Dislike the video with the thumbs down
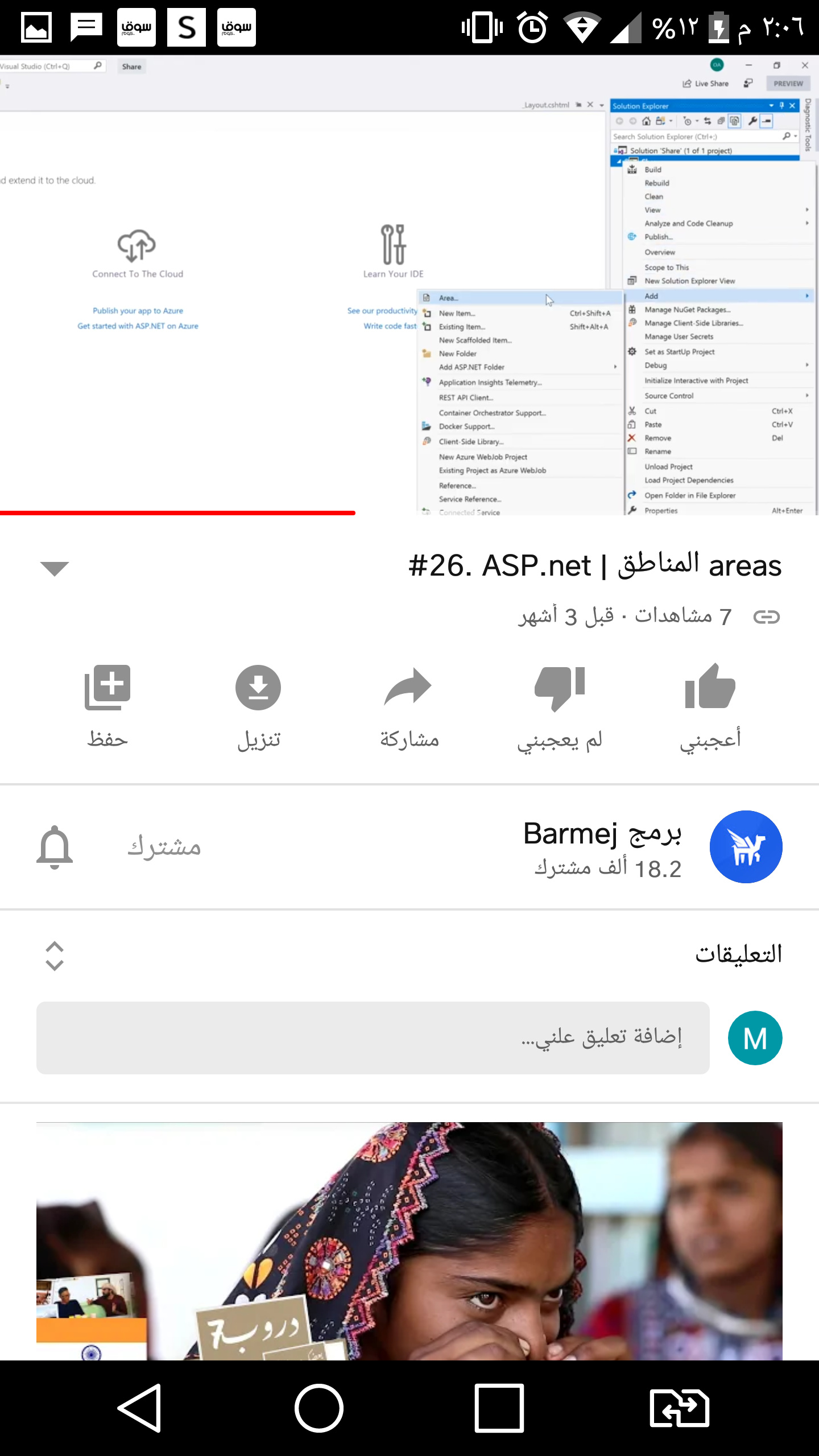This screenshot has width=819, height=1456. [x=560, y=708]
